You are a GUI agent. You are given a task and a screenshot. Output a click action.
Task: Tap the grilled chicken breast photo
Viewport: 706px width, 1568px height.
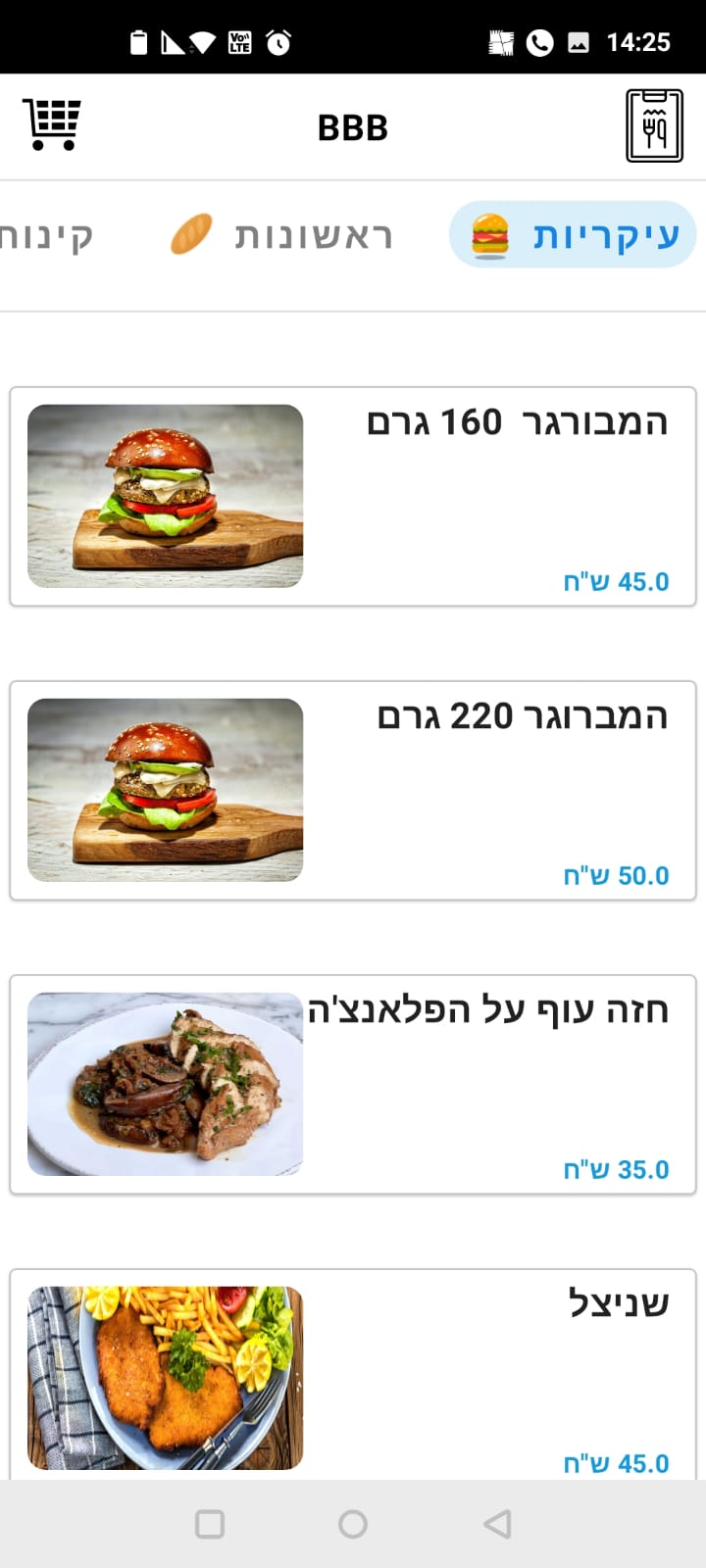(164, 1083)
